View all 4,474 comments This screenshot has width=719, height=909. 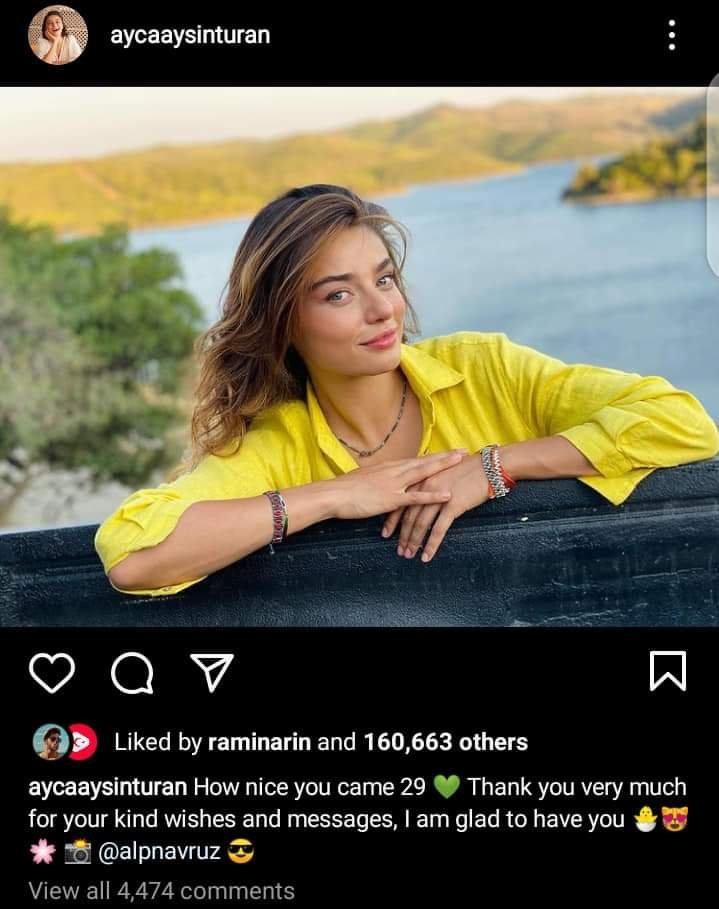[x=161, y=890]
